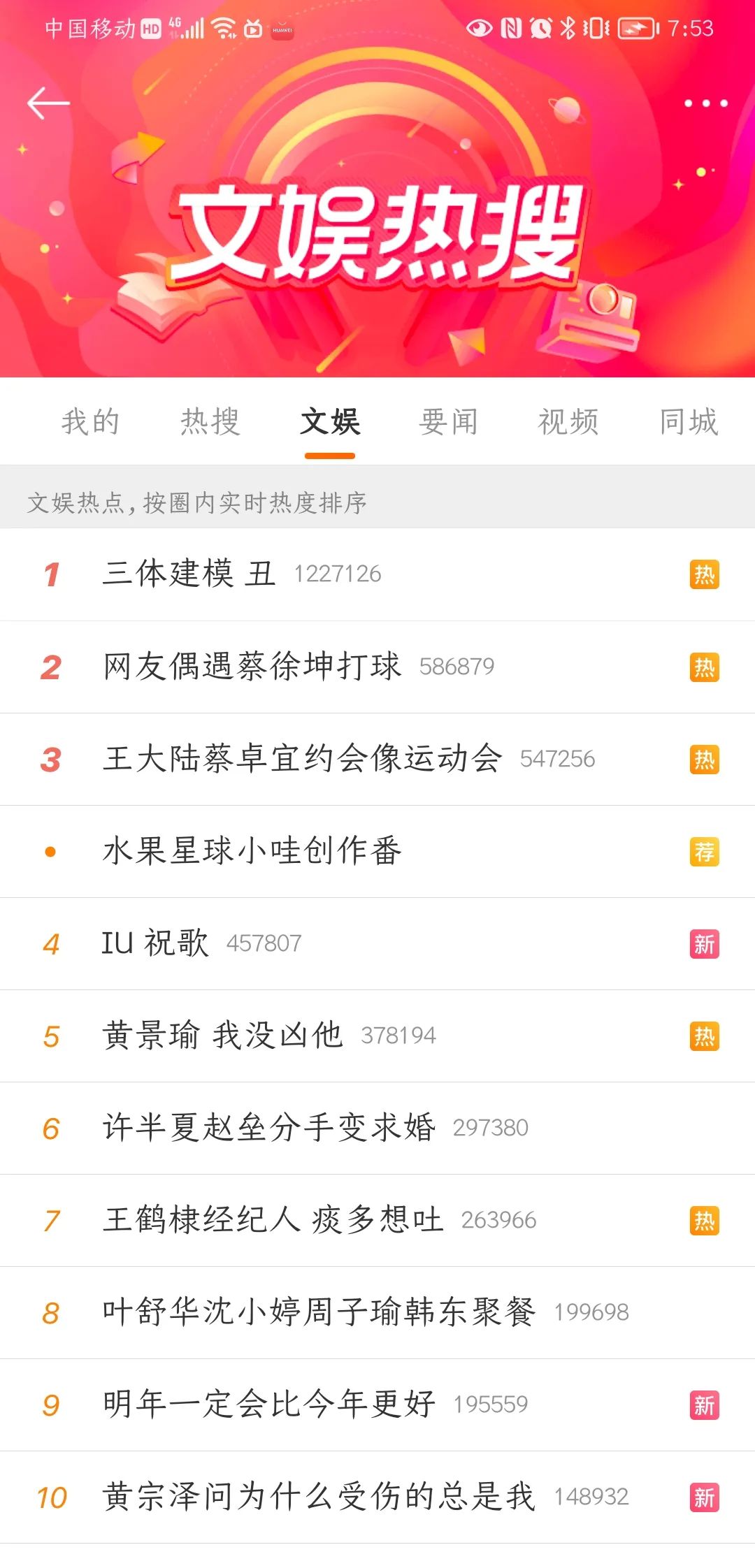This screenshot has width=755, height=1568.
Task: Select the 文娱 tab
Action: coord(330,422)
